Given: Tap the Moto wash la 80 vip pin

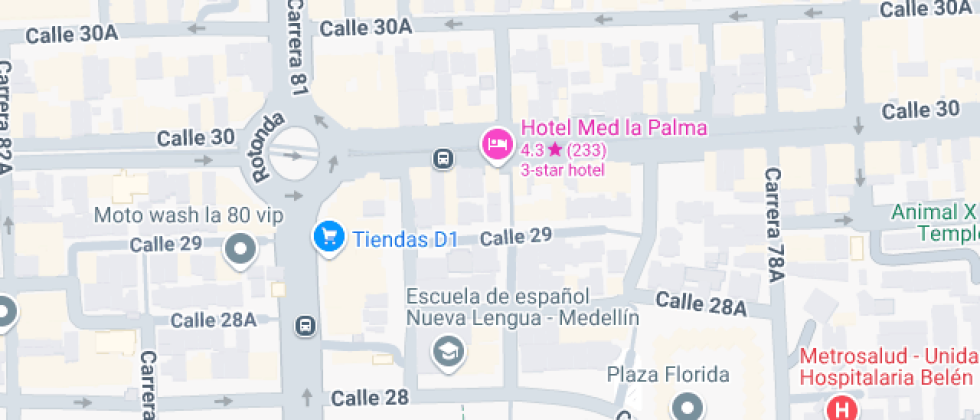Looking at the screenshot, I should 240,249.
